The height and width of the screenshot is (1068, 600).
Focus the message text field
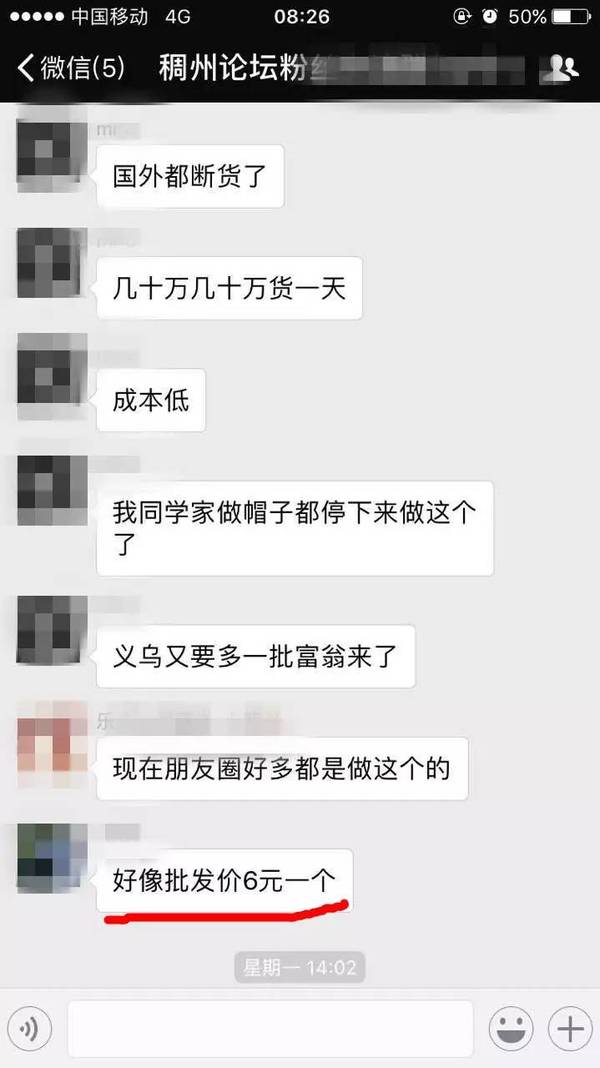pyautogui.click(x=270, y=1028)
